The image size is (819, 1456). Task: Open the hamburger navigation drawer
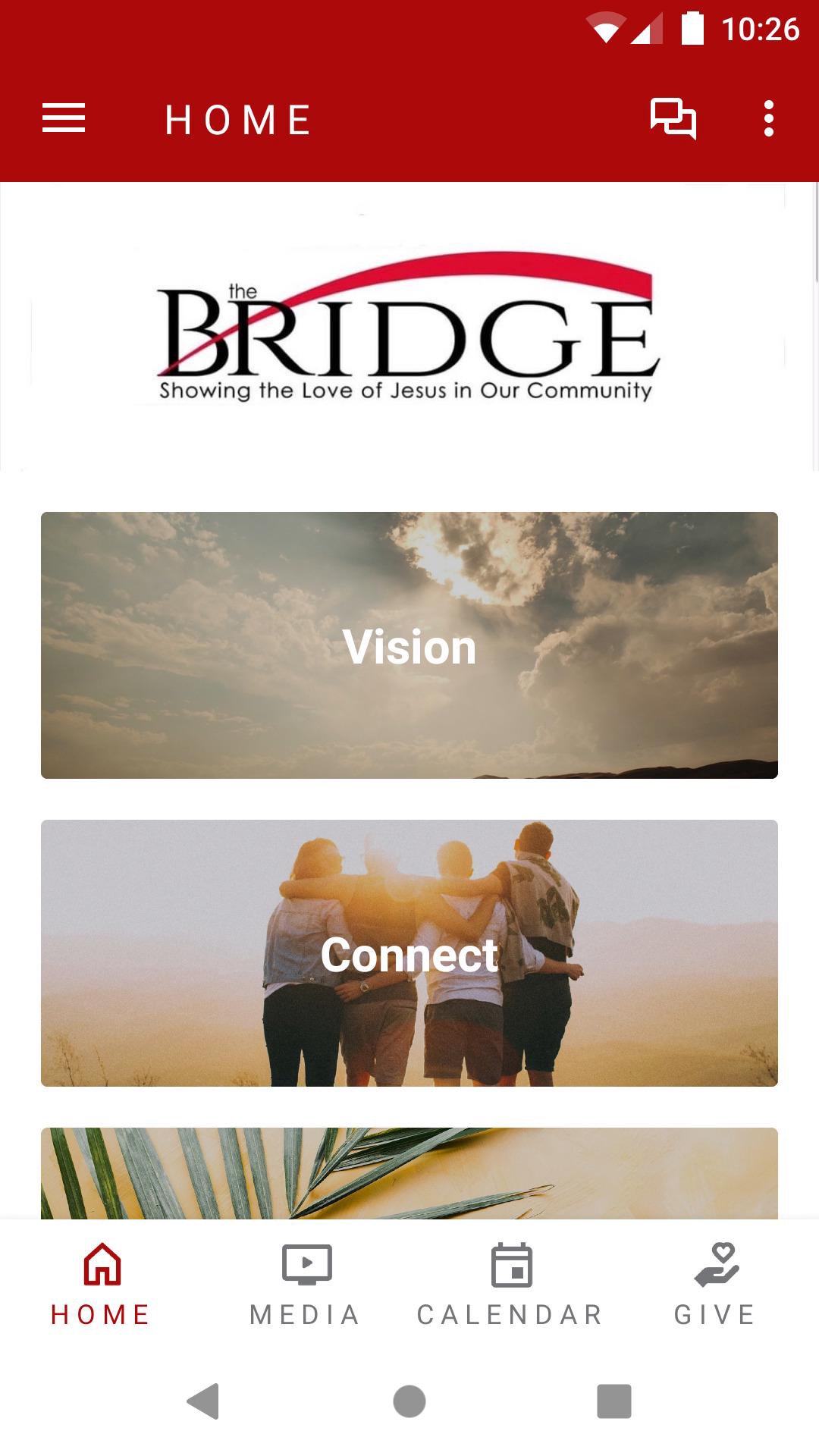[64, 119]
